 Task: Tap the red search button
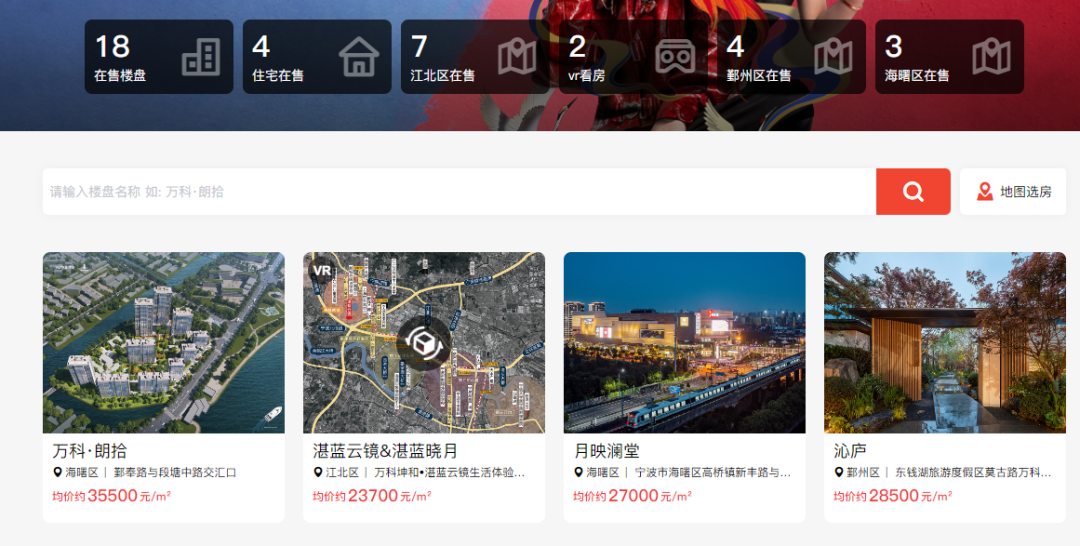click(912, 191)
